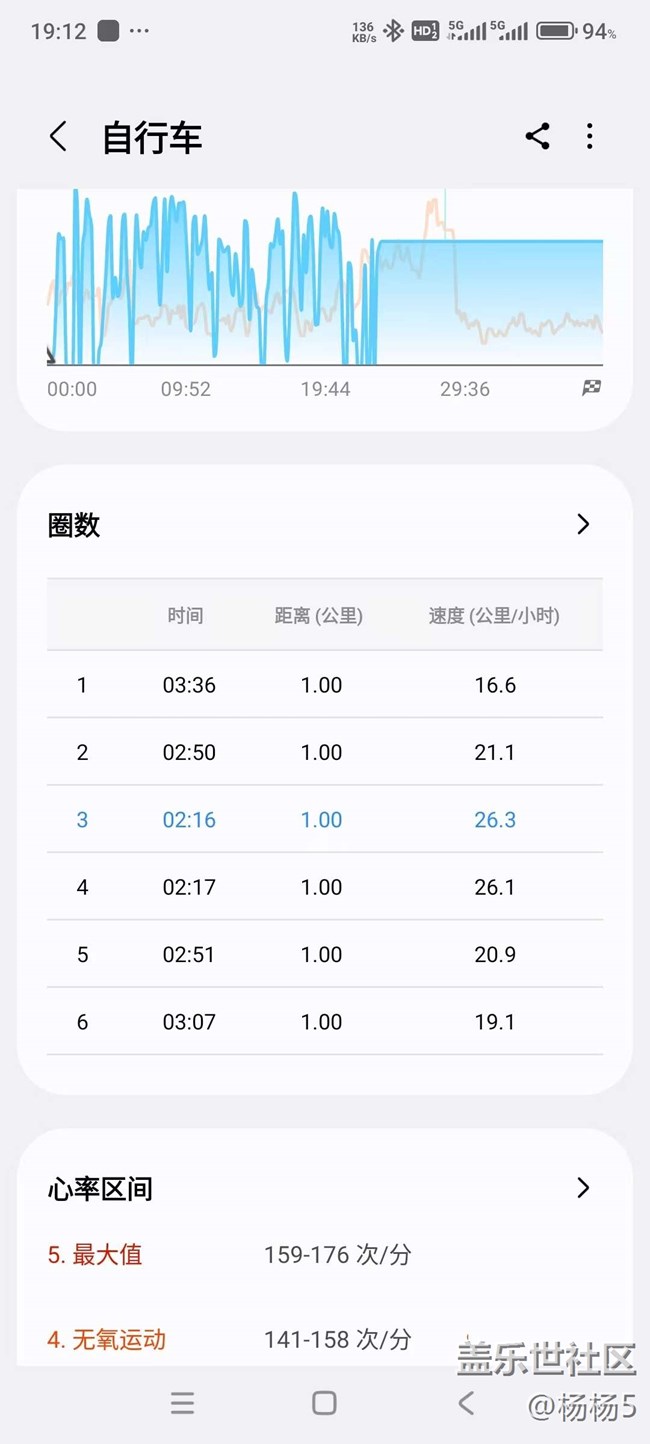Tap the system recent apps button

point(182,1403)
